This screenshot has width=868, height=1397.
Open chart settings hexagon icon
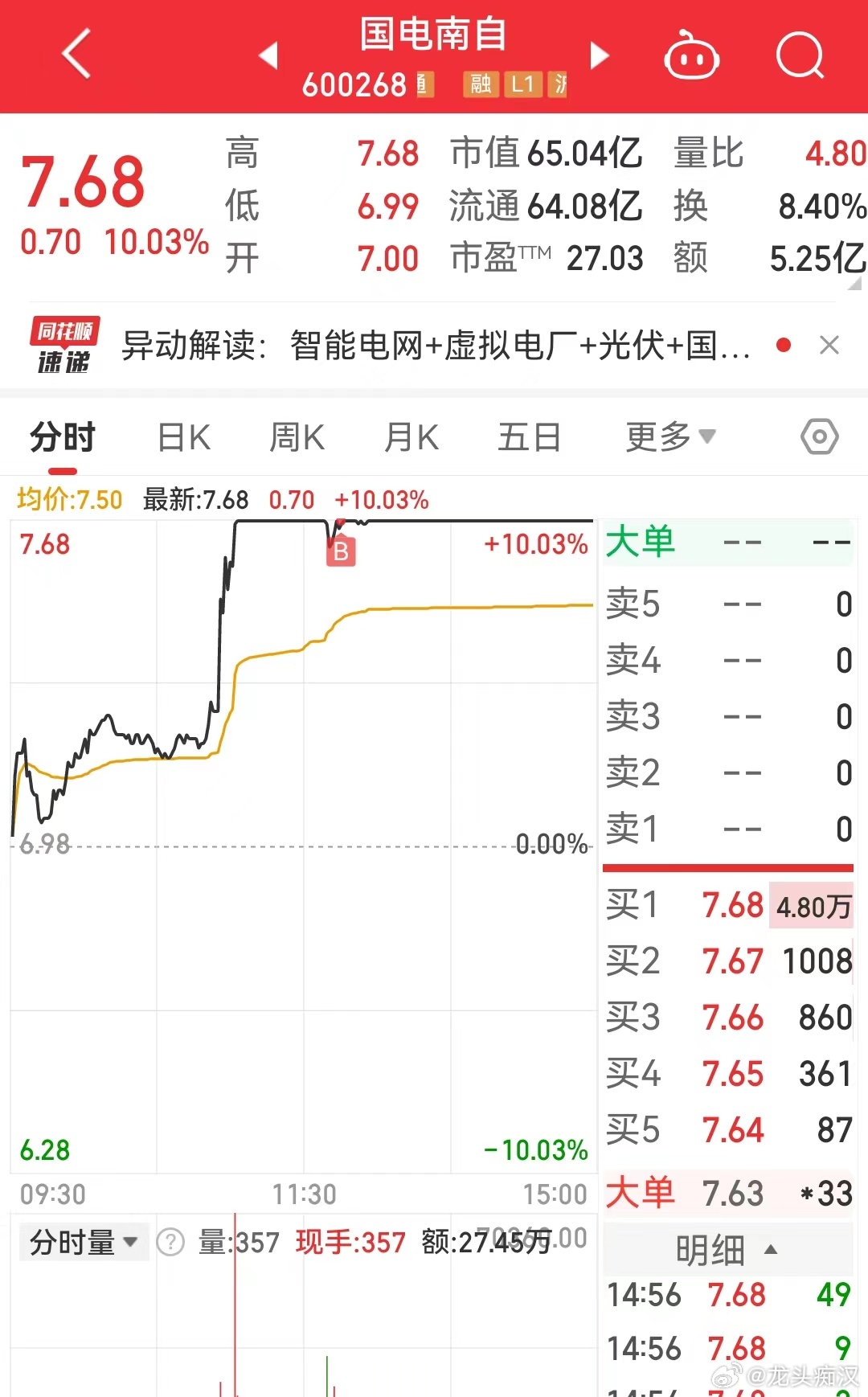(820, 437)
